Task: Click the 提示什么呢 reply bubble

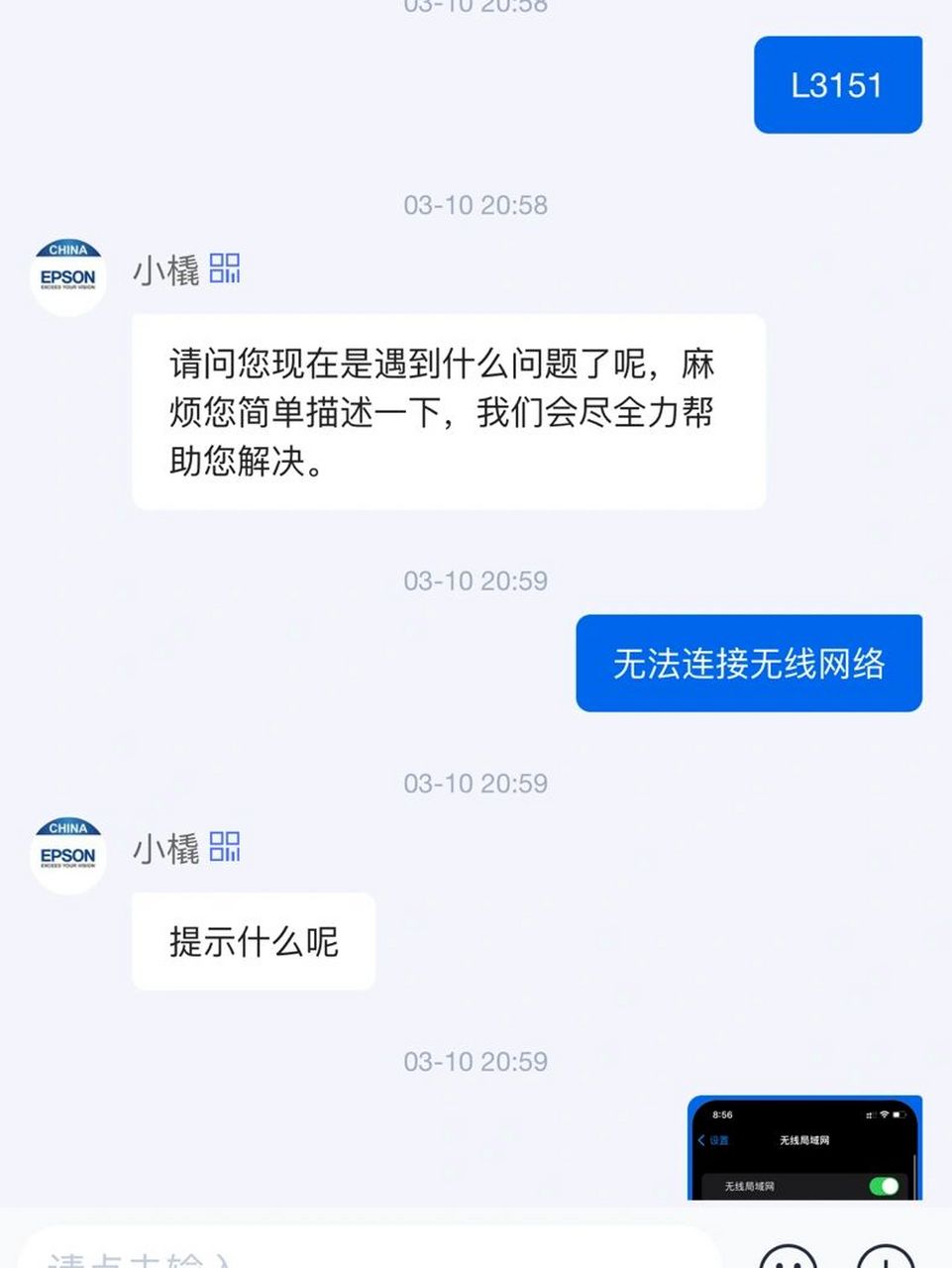Action: point(253,941)
